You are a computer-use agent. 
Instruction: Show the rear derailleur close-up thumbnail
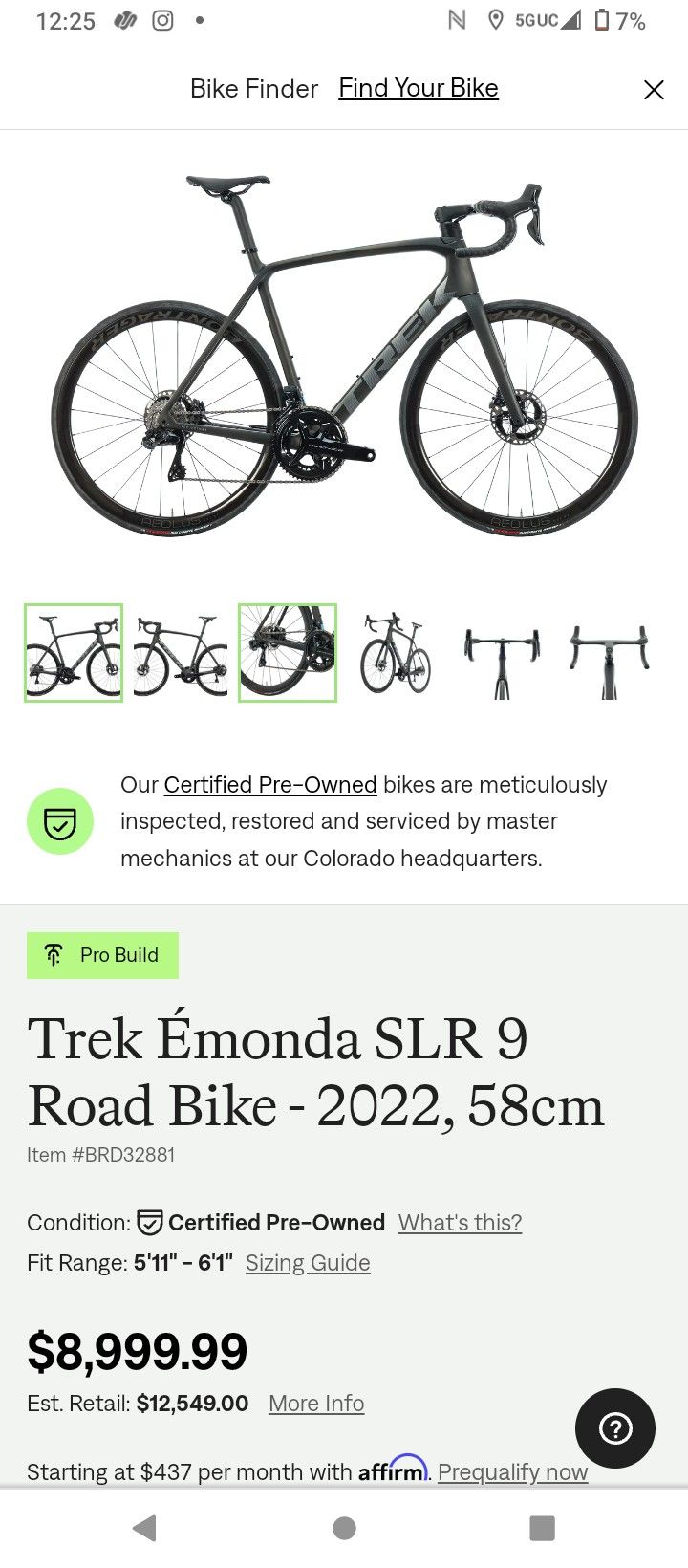pos(288,653)
